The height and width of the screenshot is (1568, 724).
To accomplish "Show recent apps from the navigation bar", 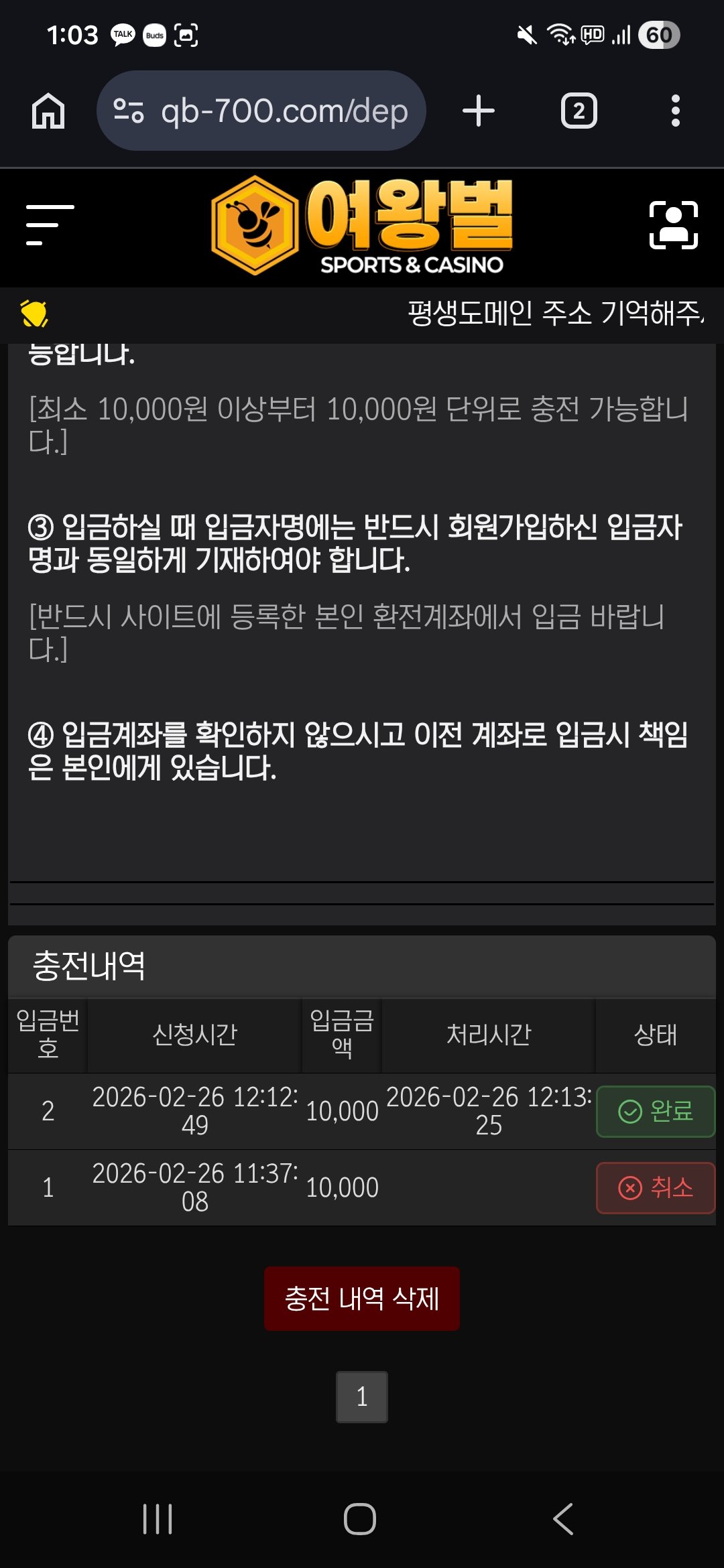I will pos(158,1518).
